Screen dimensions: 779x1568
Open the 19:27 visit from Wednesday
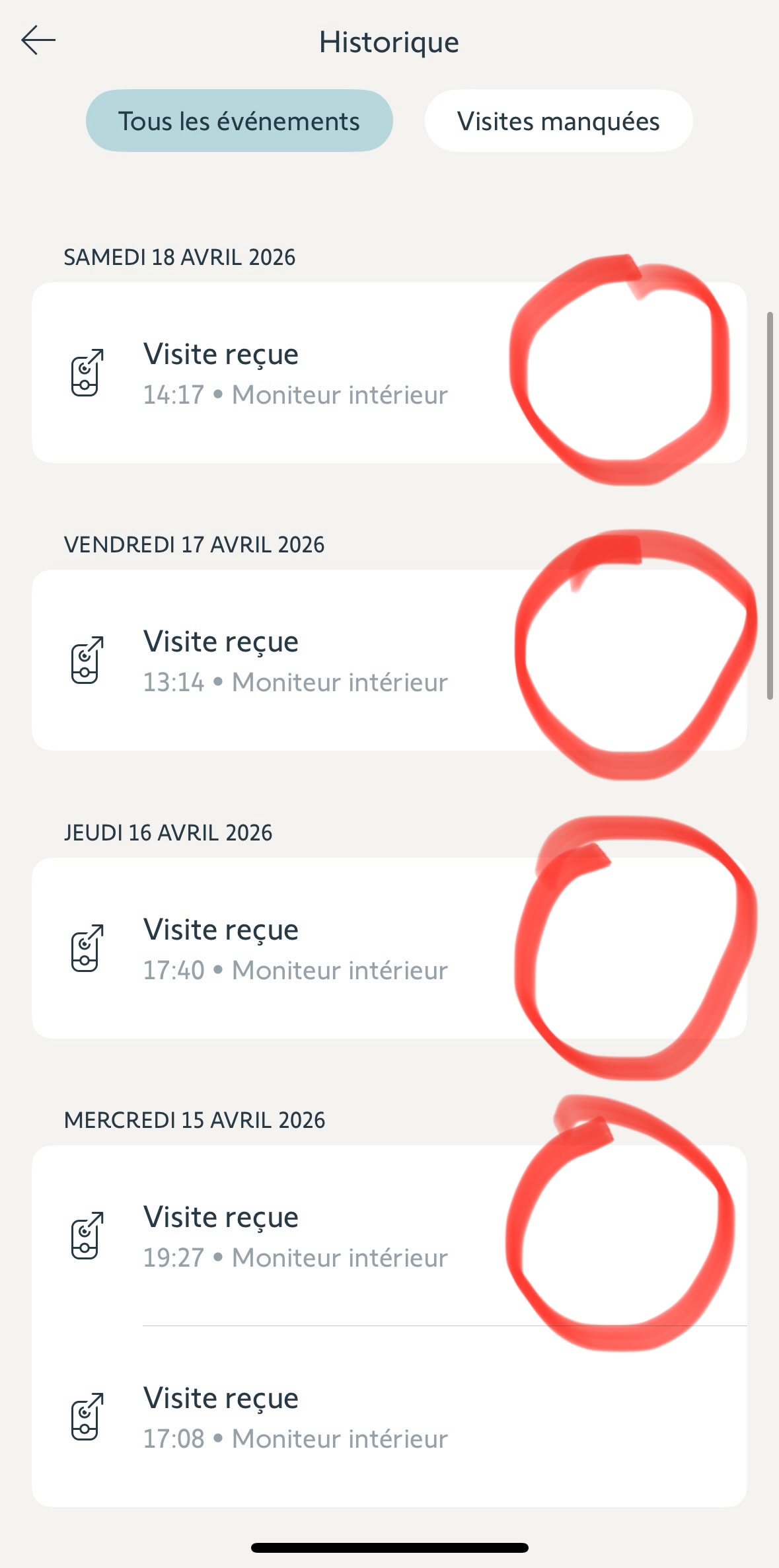coord(295,1236)
